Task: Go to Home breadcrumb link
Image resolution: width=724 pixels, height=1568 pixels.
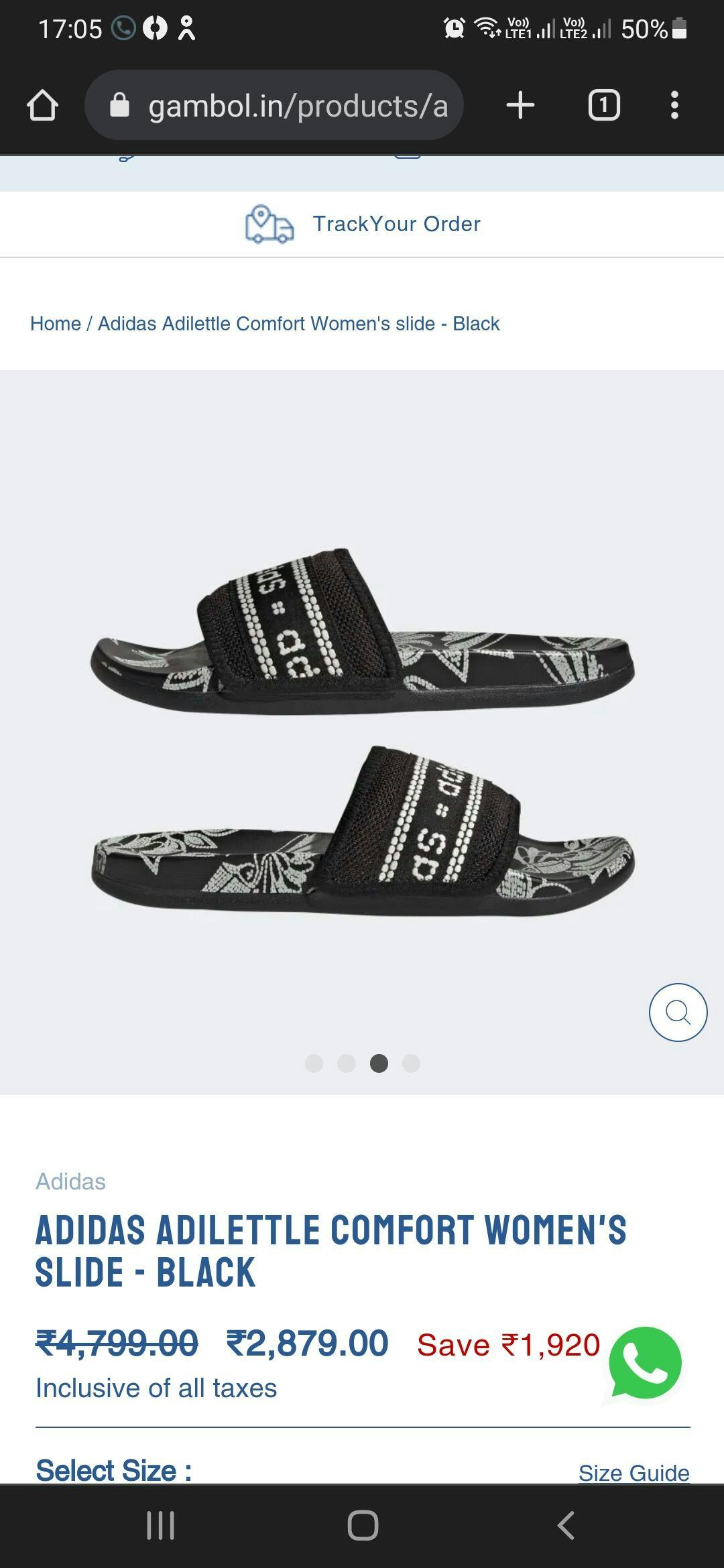Action: click(x=55, y=324)
